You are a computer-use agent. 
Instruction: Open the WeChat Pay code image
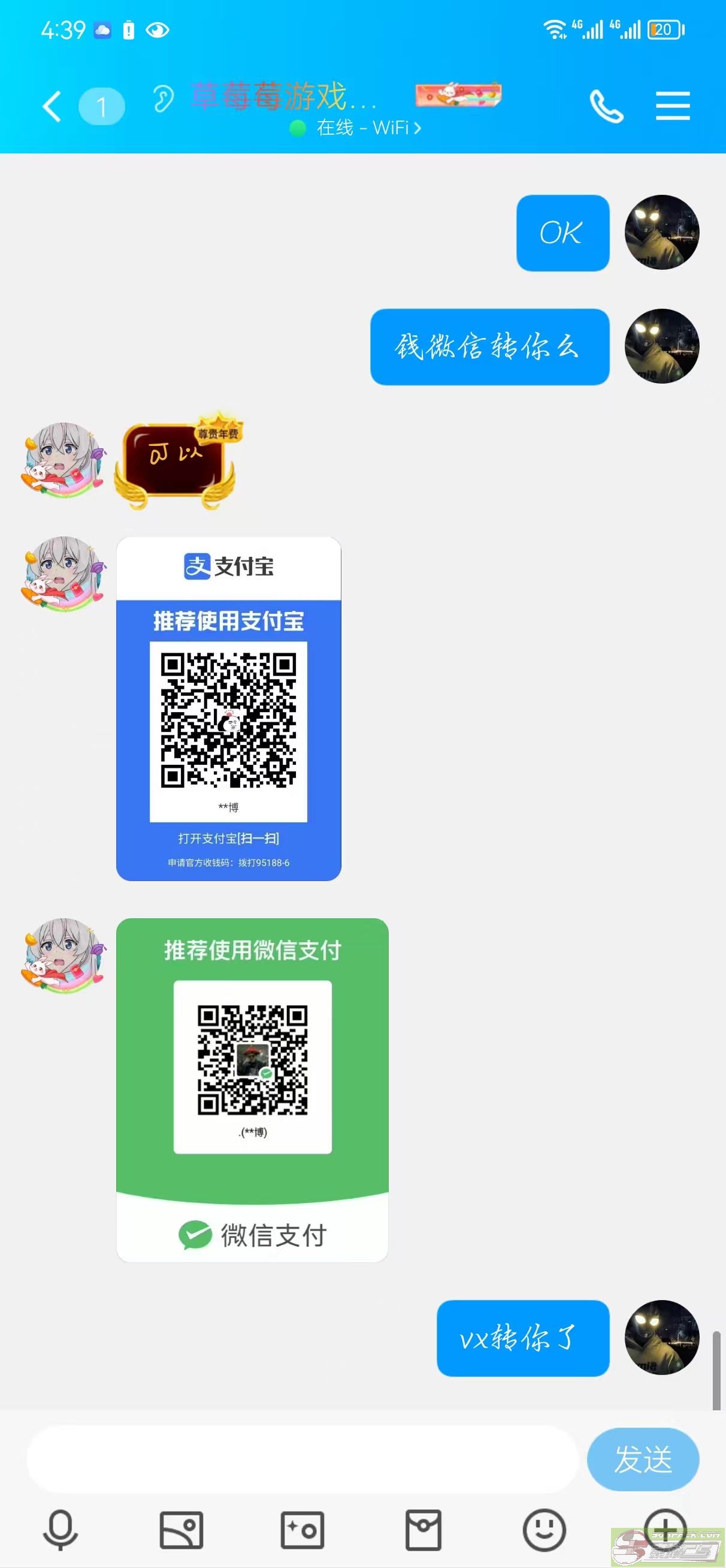252,1090
